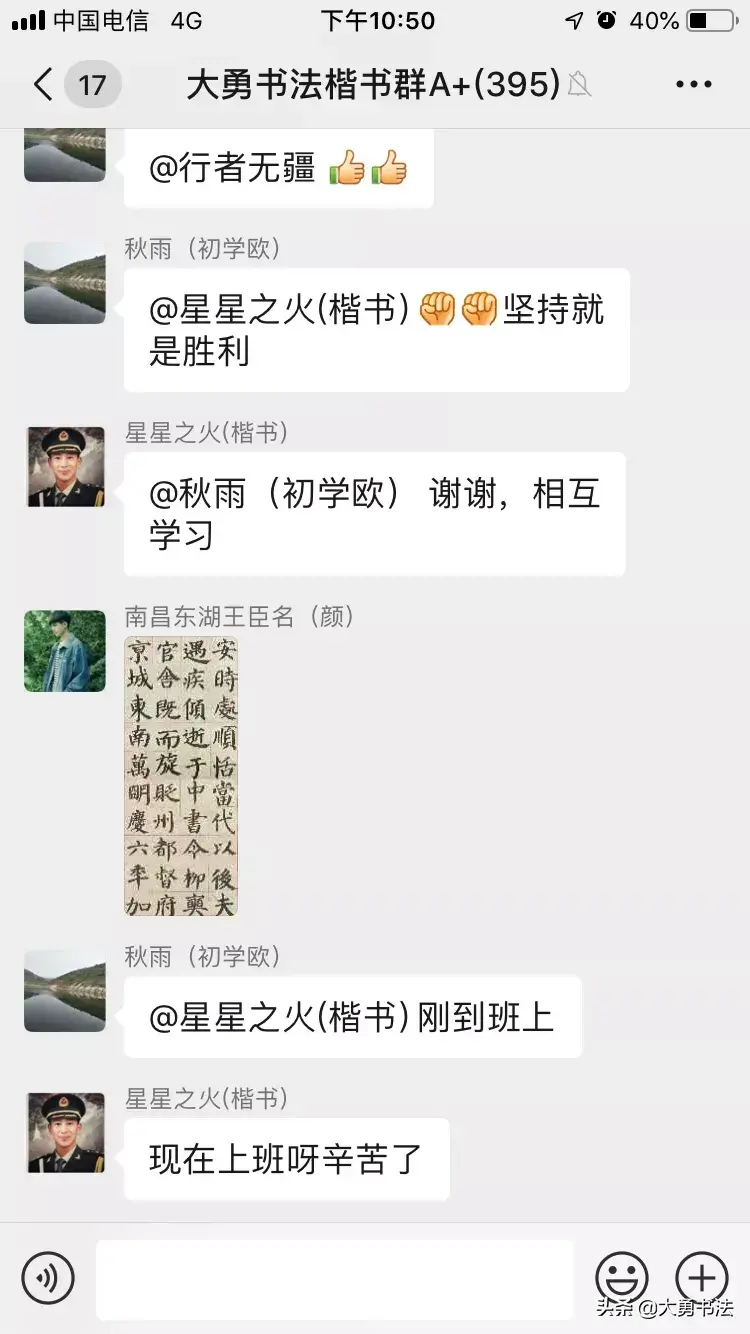The height and width of the screenshot is (1334, 750).
Task: Tap the message text field
Action: pos(335,1279)
